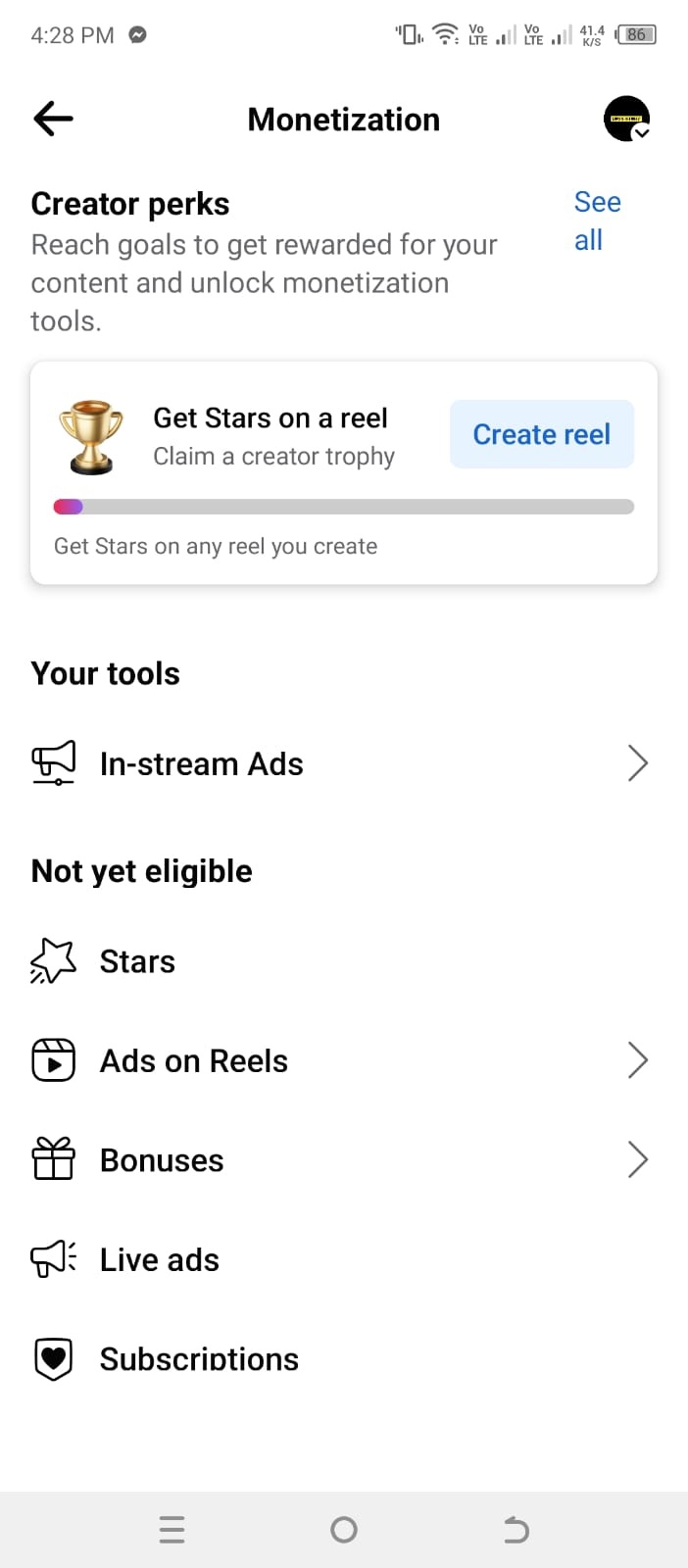This screenshot has width=688, height=1568.
Task: View the Bonuses option
Action: (x=343, y=1160)
